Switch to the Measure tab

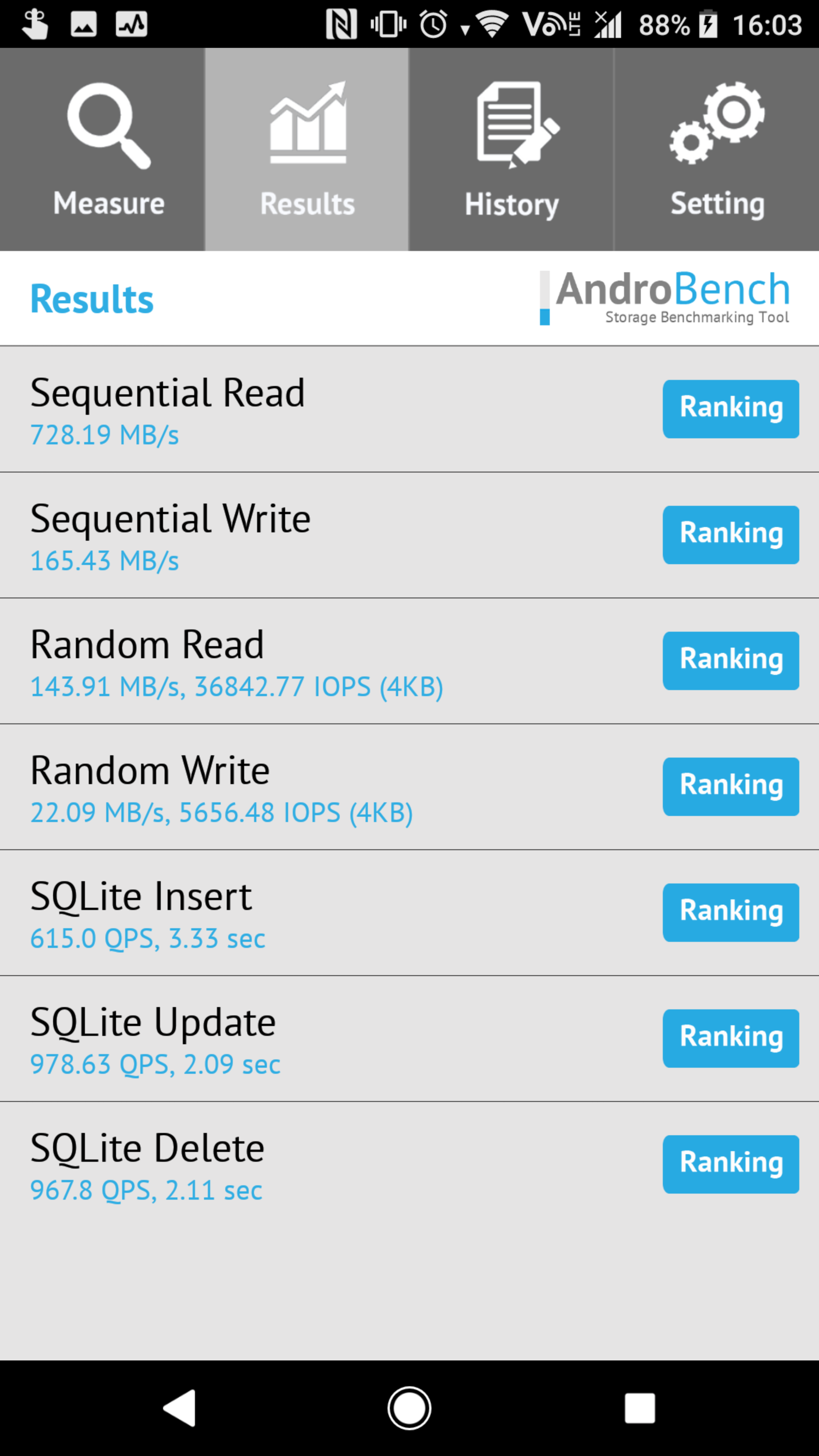102,149
